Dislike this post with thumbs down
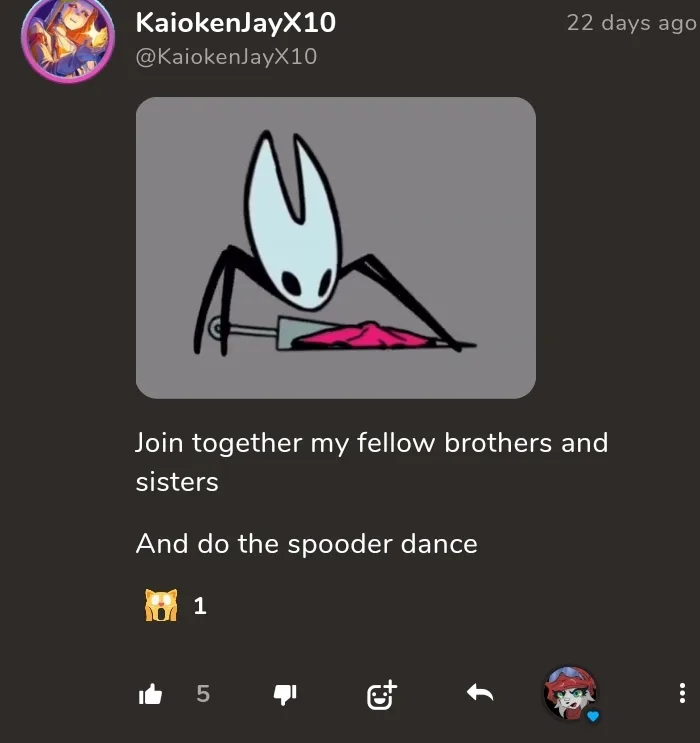Screen dimensions: 700x743 point(285,693)
